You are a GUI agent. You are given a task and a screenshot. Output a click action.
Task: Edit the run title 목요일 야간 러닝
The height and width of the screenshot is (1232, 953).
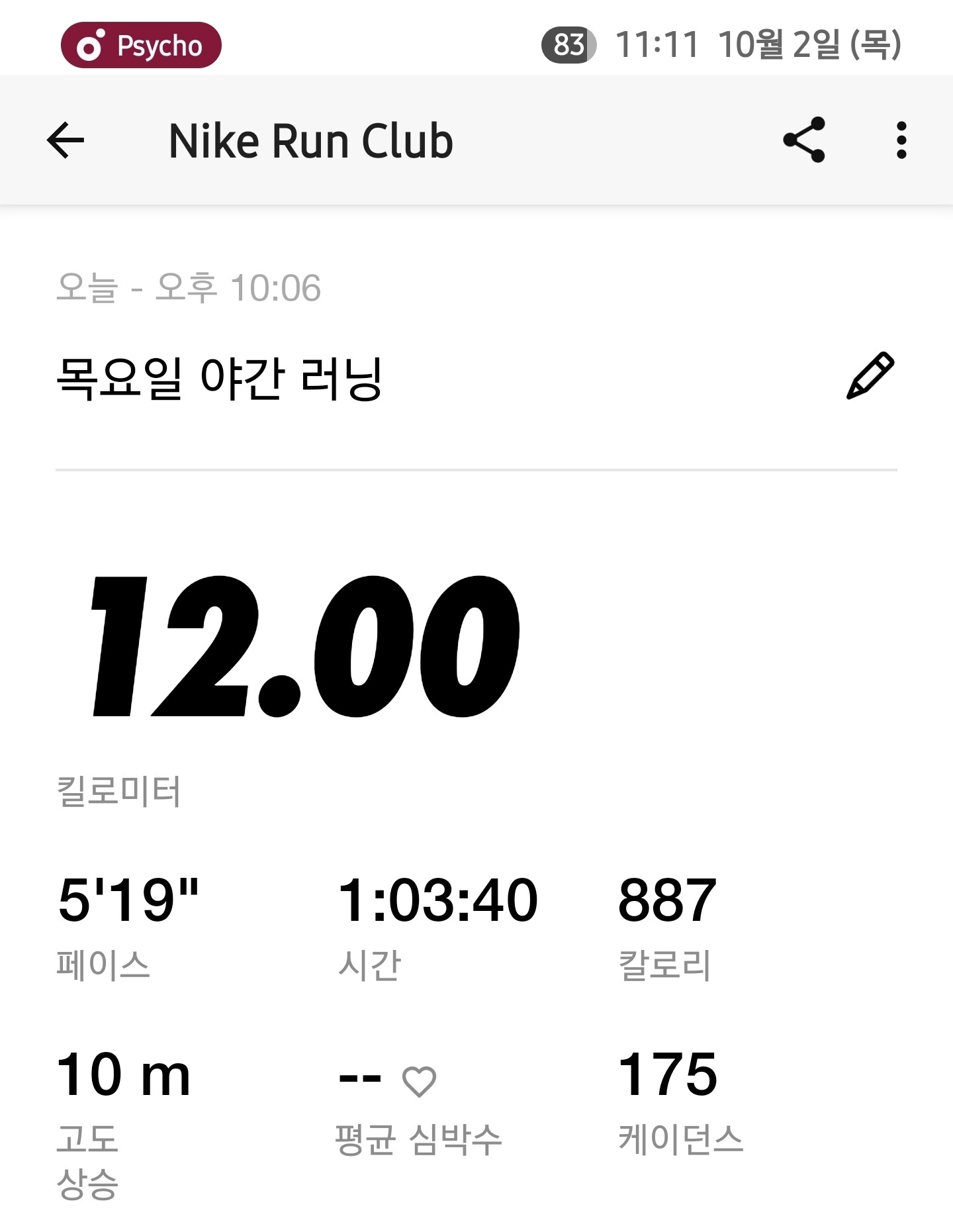(870, 376)
